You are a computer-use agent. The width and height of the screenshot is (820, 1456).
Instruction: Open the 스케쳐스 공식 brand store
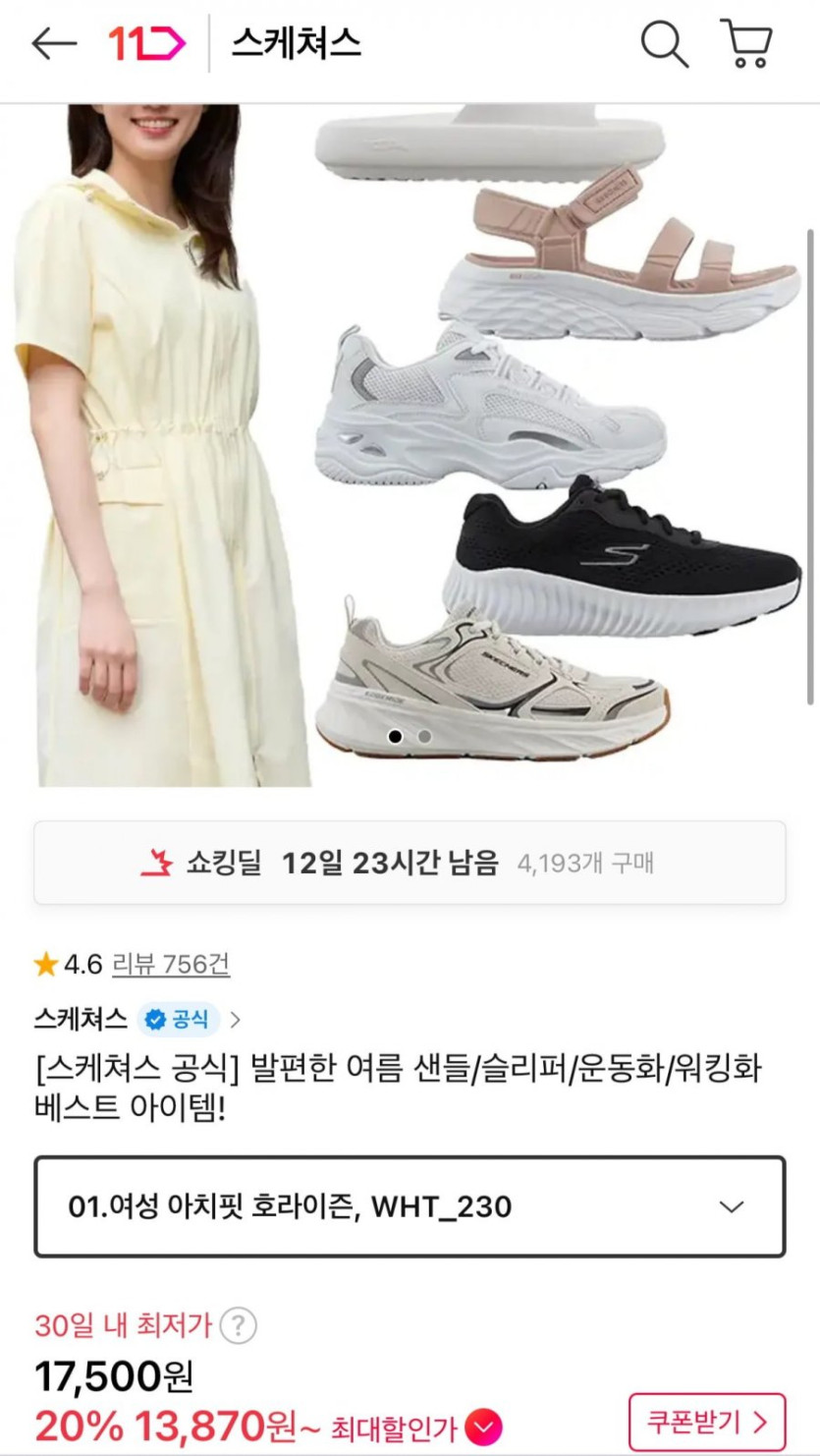click(x=137, y=1019)
